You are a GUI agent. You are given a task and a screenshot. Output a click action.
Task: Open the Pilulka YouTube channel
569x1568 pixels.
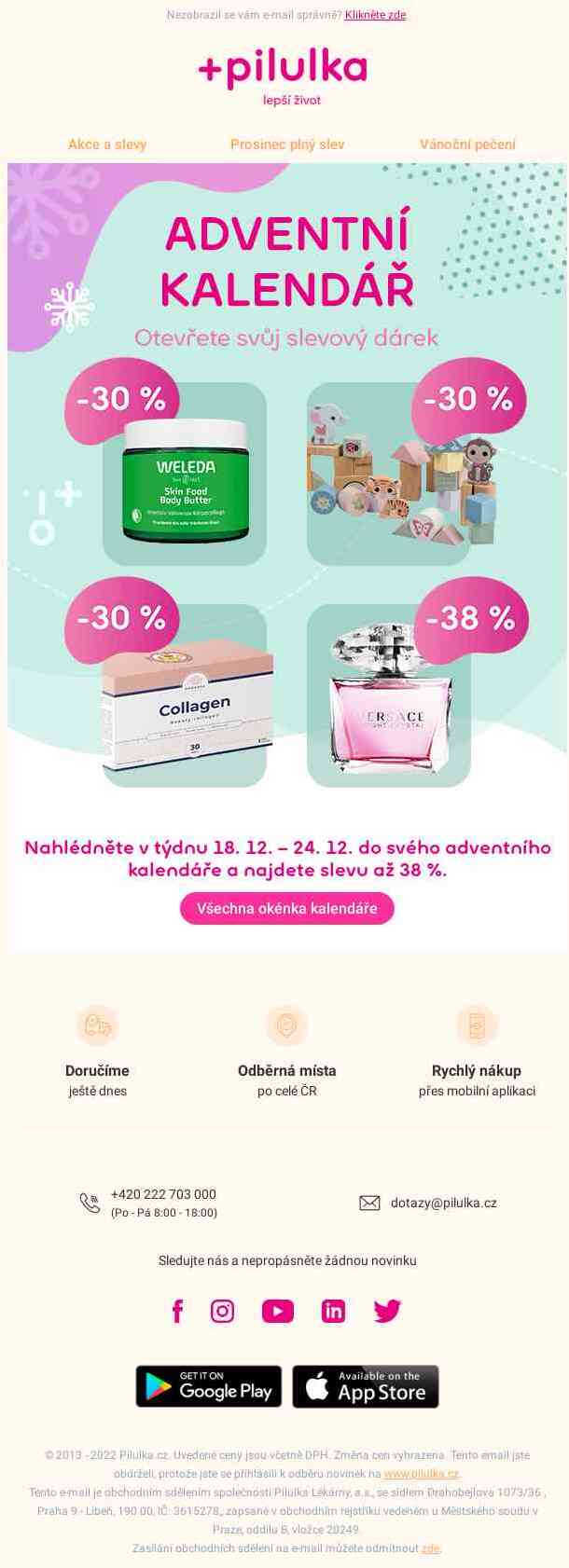click(278, 1311)
